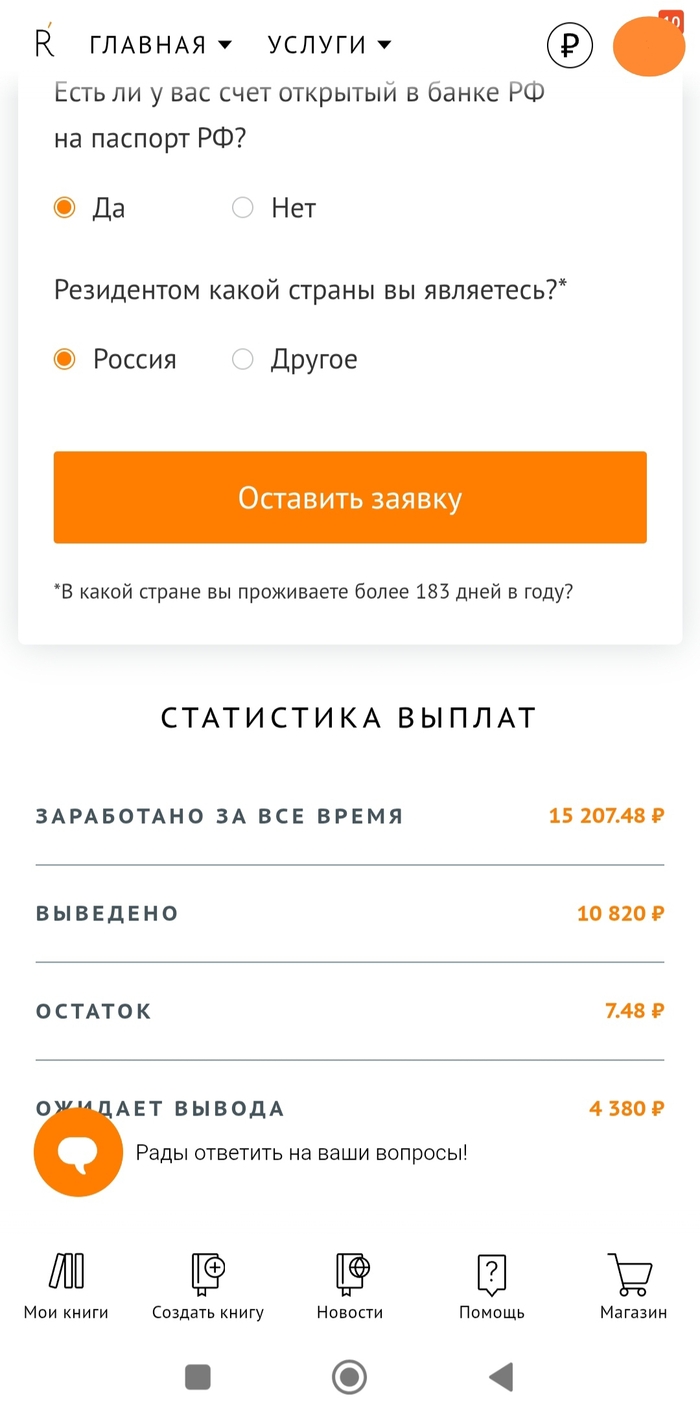The image size is (700, 1419).
Task: Tap the R logo in header
Action: pyautogui.click(x=45, y=43)
